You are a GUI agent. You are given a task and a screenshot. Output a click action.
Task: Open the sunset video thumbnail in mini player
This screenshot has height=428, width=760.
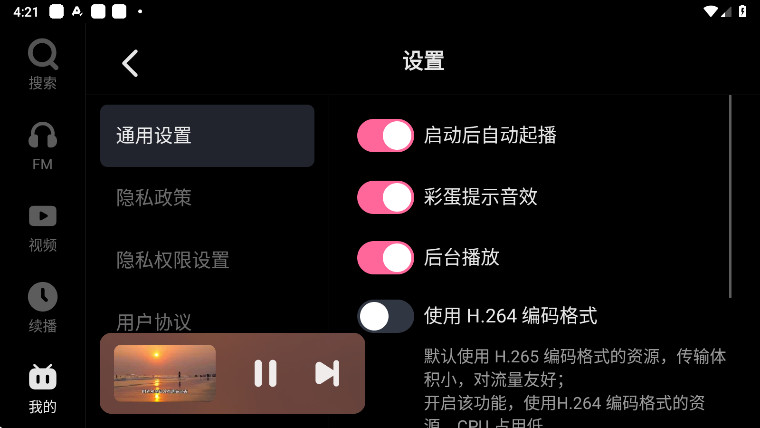coord(165,373)
